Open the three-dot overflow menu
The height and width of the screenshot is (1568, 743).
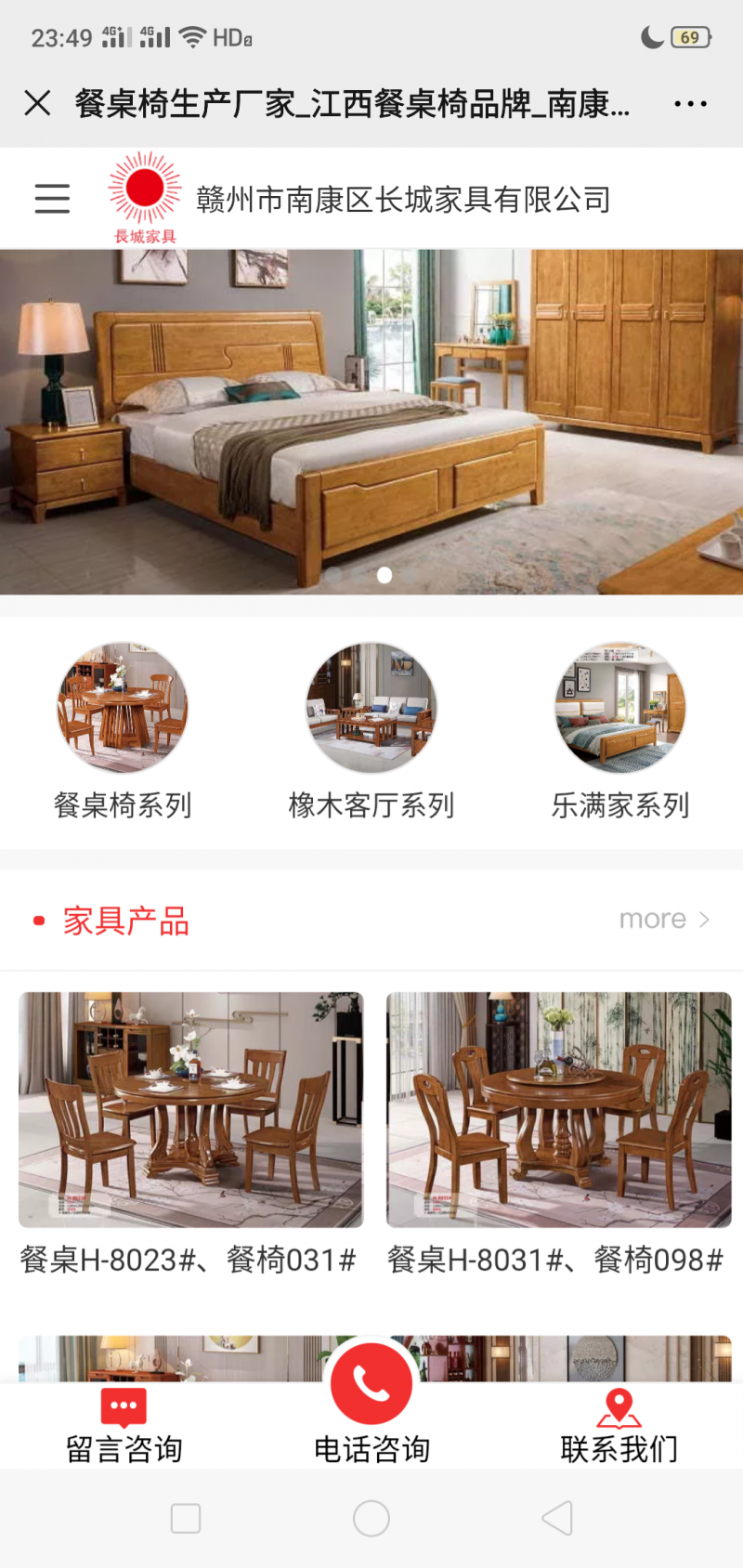pos(690,104)
